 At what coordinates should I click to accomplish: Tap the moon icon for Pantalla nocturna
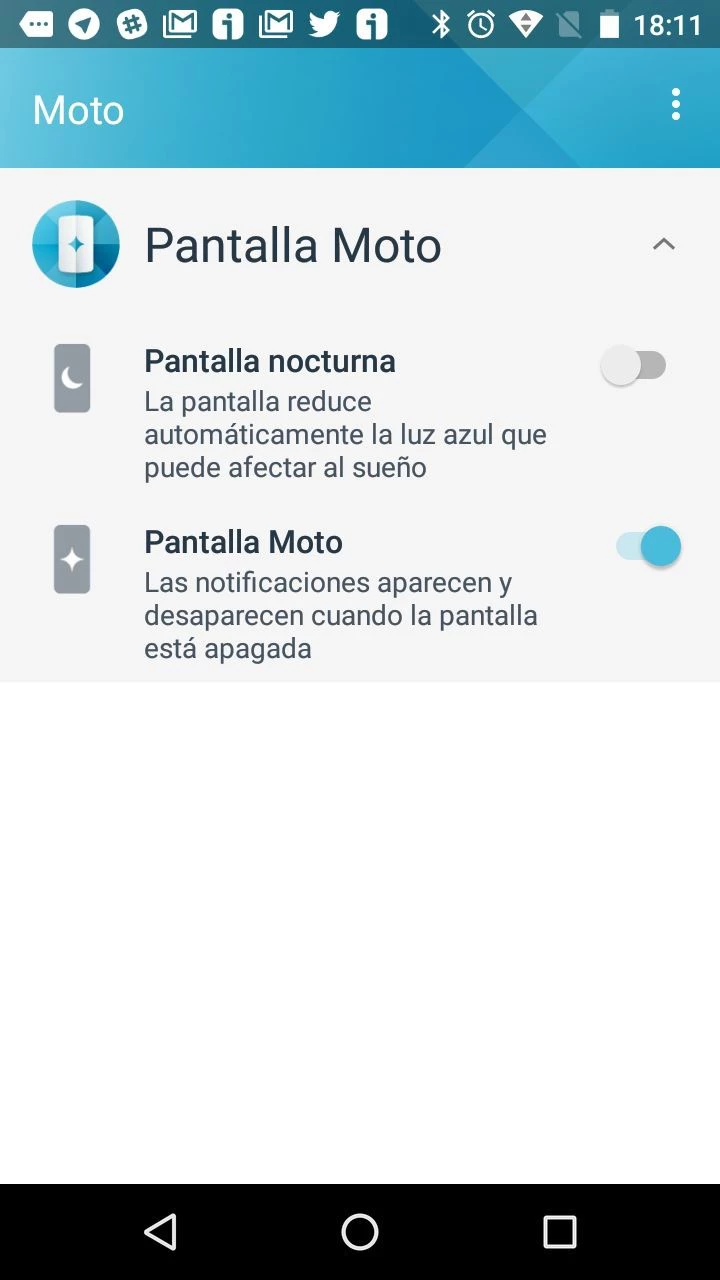(x=71, y=378)
